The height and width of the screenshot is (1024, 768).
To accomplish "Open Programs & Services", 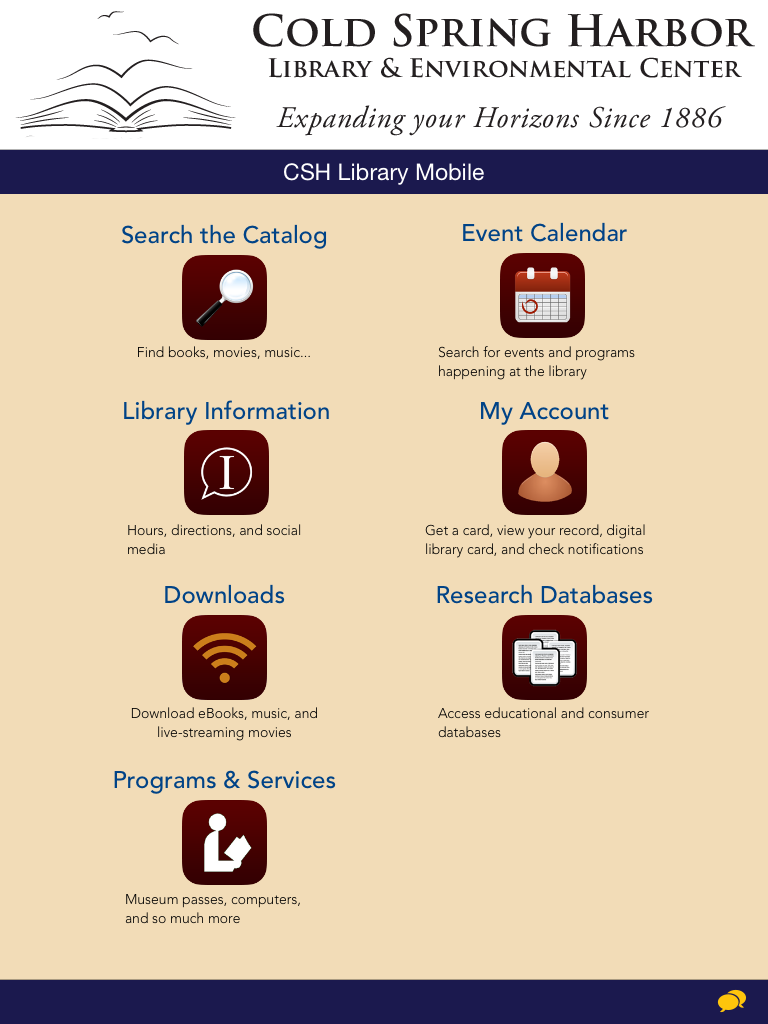I will click(224, 842).
